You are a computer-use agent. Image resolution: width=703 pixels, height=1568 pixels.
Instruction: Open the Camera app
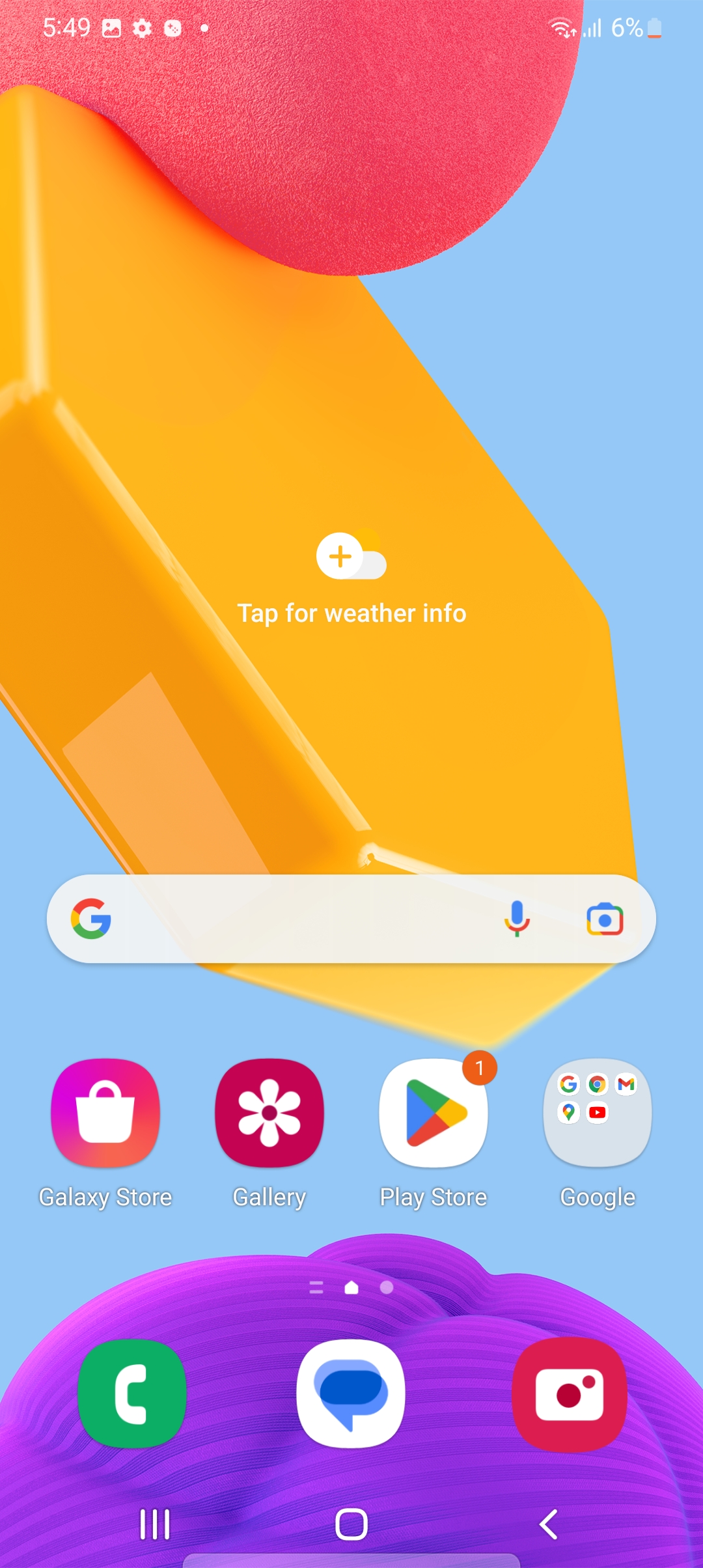click(570, 1393)
